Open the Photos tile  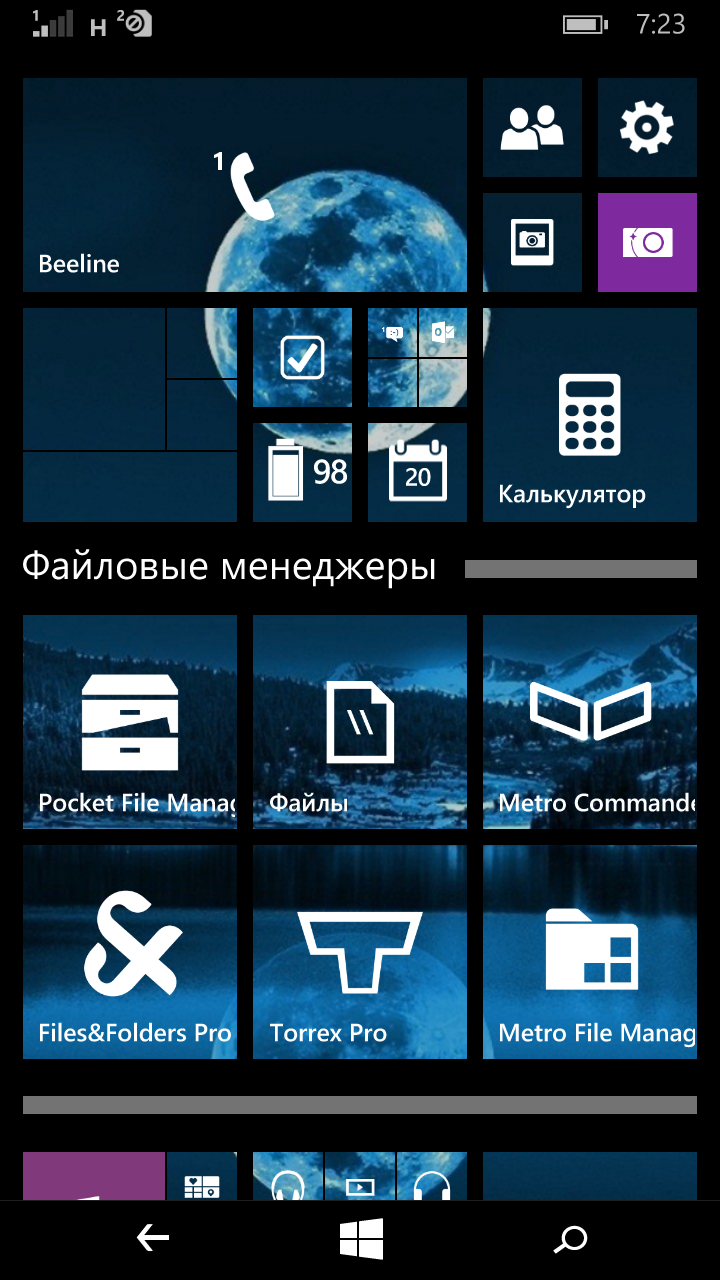(532, 243)
